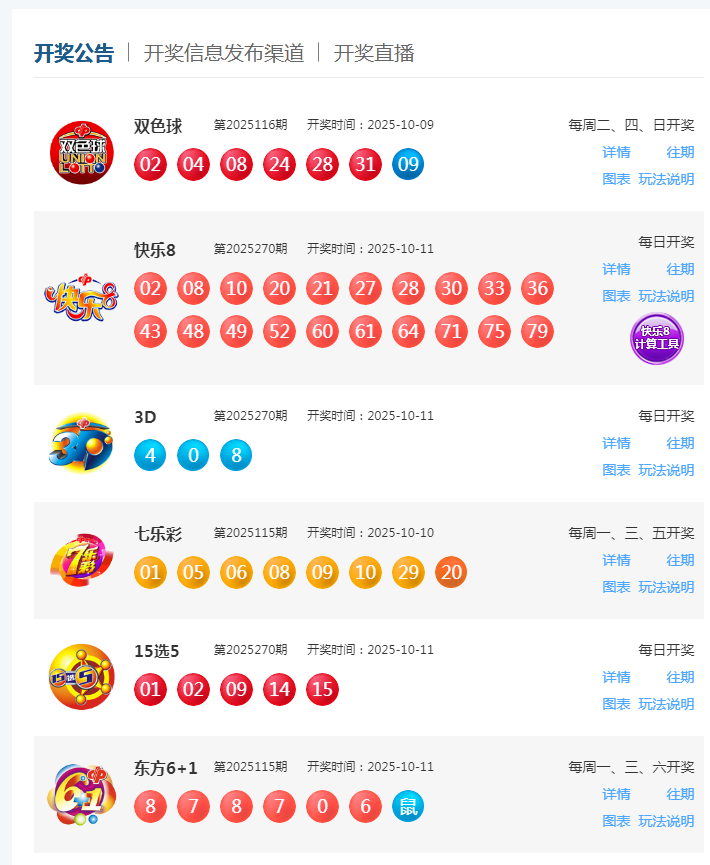Open 详情 for 七乐彩
The height and width of the screenshot is (865, 710).
point(616,560)
